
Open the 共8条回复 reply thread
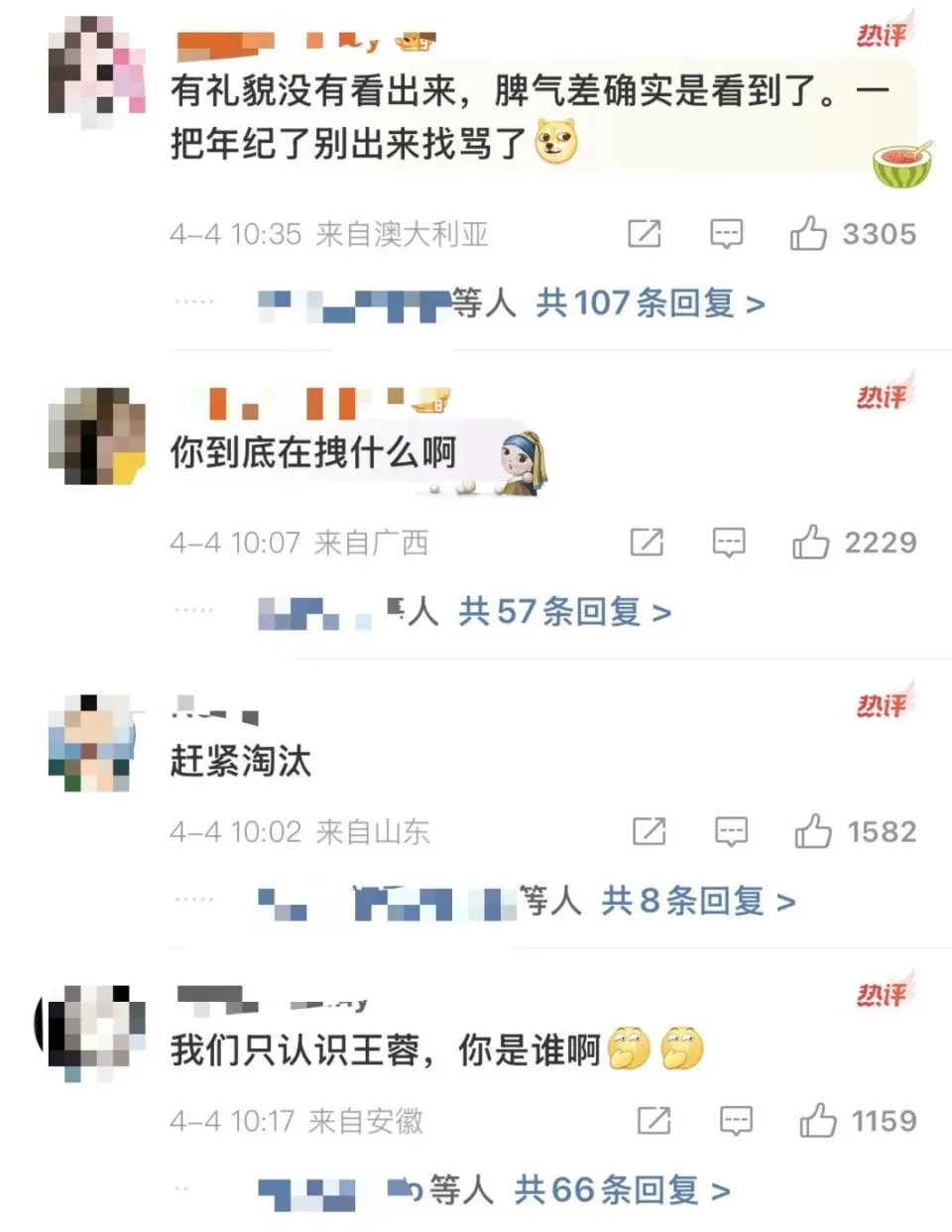point(698,901)
